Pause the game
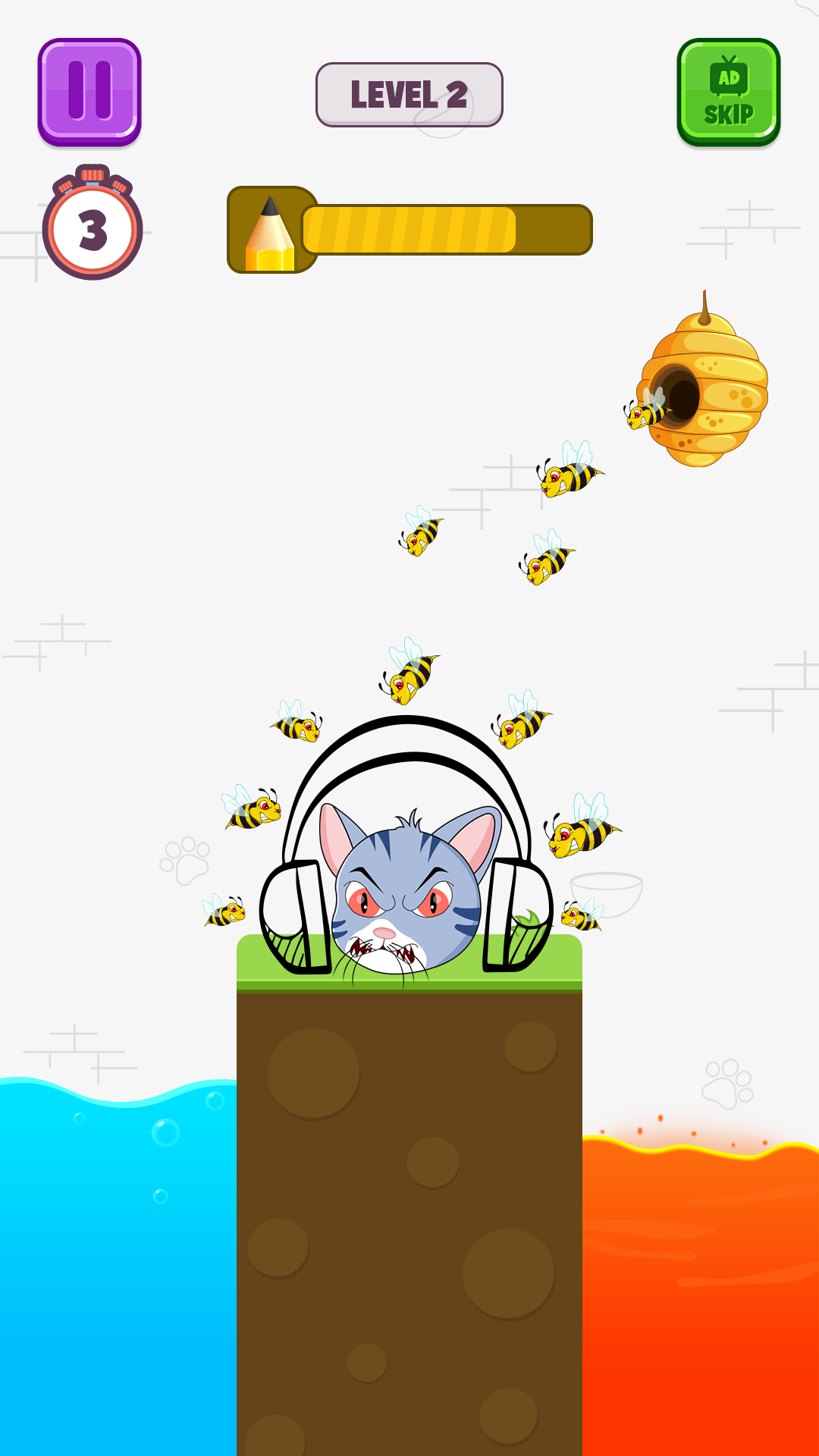 click(x=89, y=92)
